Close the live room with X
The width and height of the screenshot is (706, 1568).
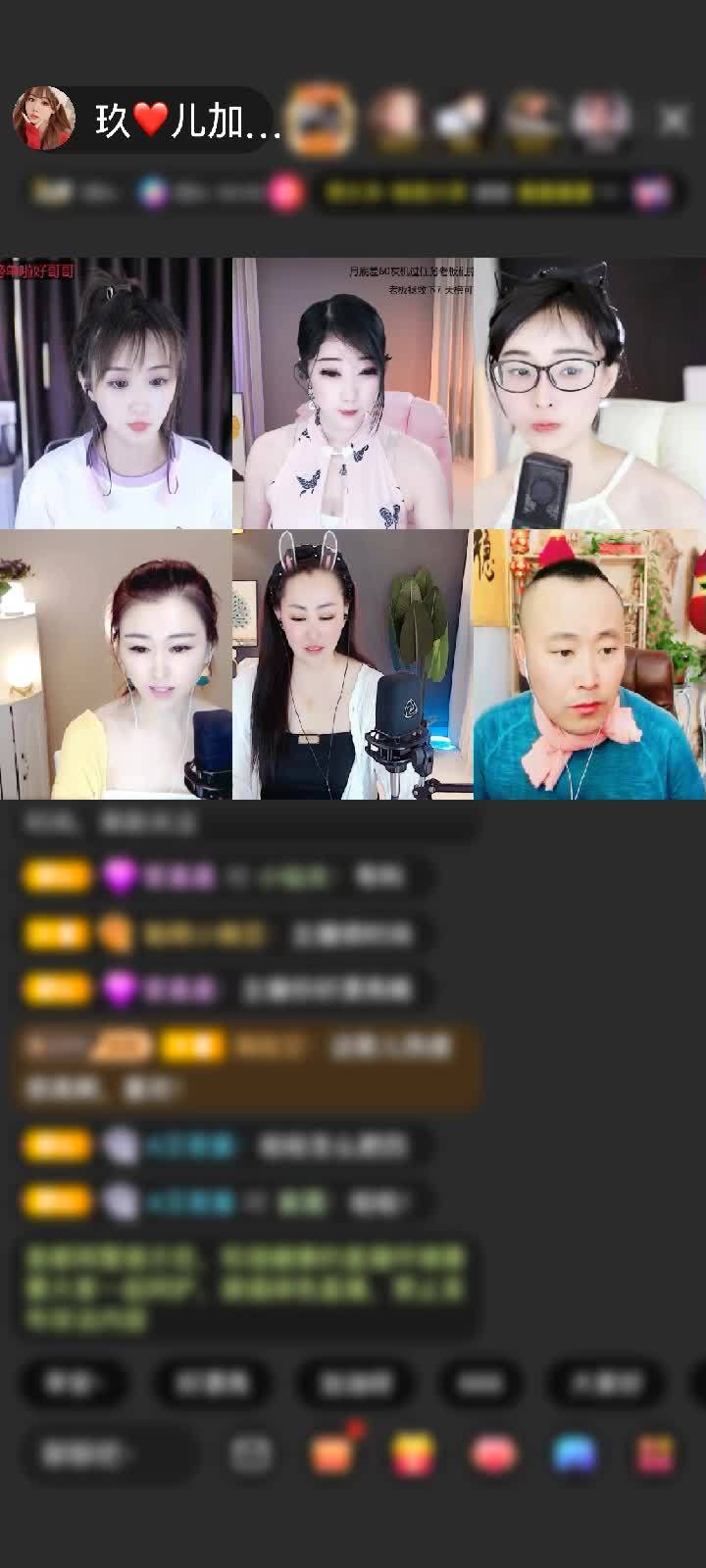pyautogui.click(x=674, y=120)
